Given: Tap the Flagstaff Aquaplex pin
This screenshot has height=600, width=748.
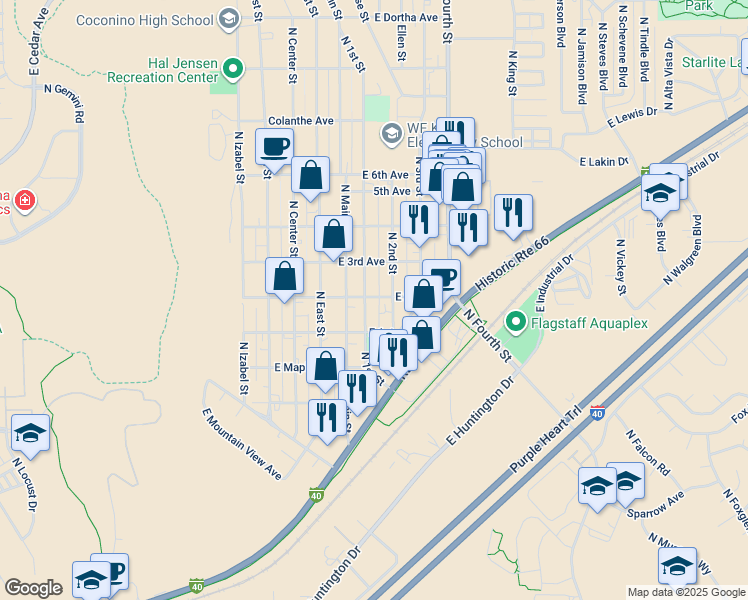Looking at the screenshot, I should point(516,323).
